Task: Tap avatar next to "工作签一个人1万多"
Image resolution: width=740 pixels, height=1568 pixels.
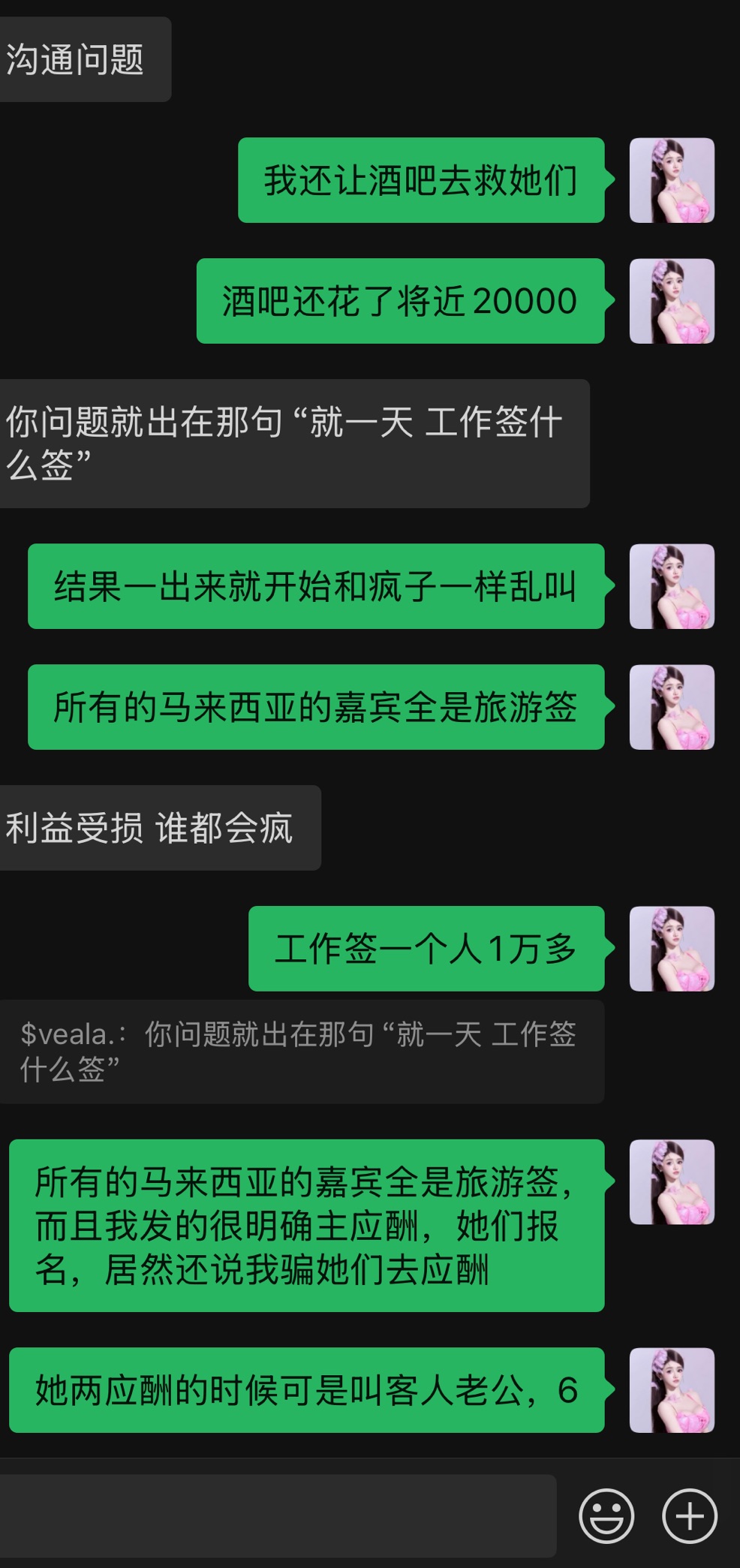Action: coord(672,949)
